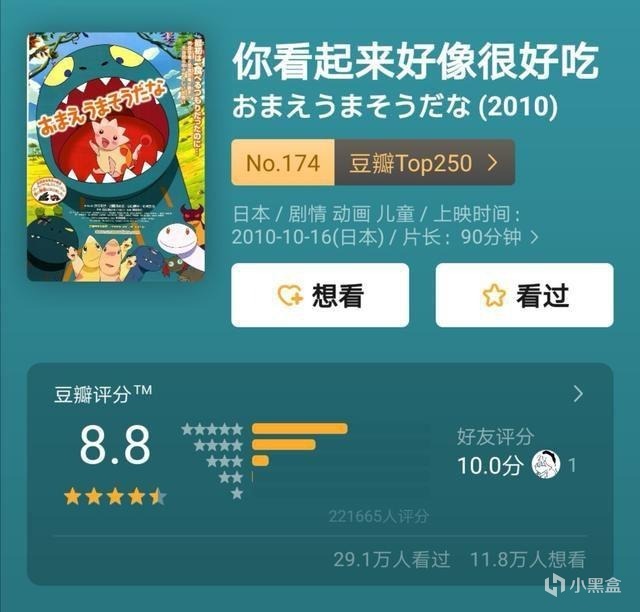Open the 豆瓣评分 rating details card

578,392
